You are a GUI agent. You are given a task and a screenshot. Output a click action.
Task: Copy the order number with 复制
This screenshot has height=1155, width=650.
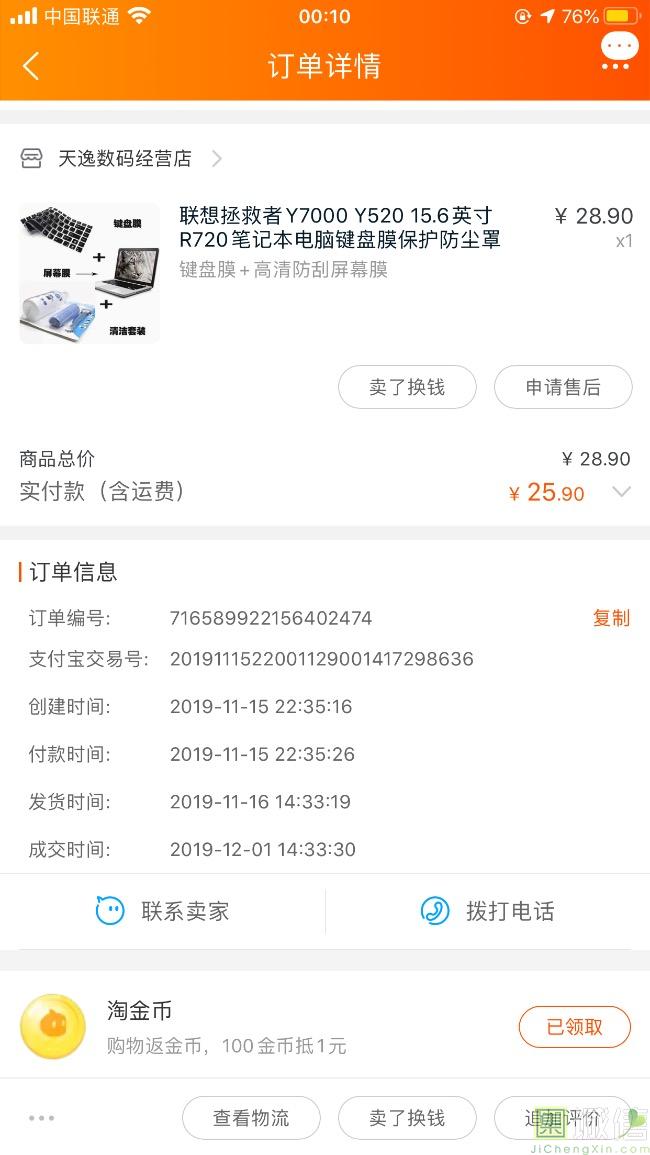click(x=611, y=618)
